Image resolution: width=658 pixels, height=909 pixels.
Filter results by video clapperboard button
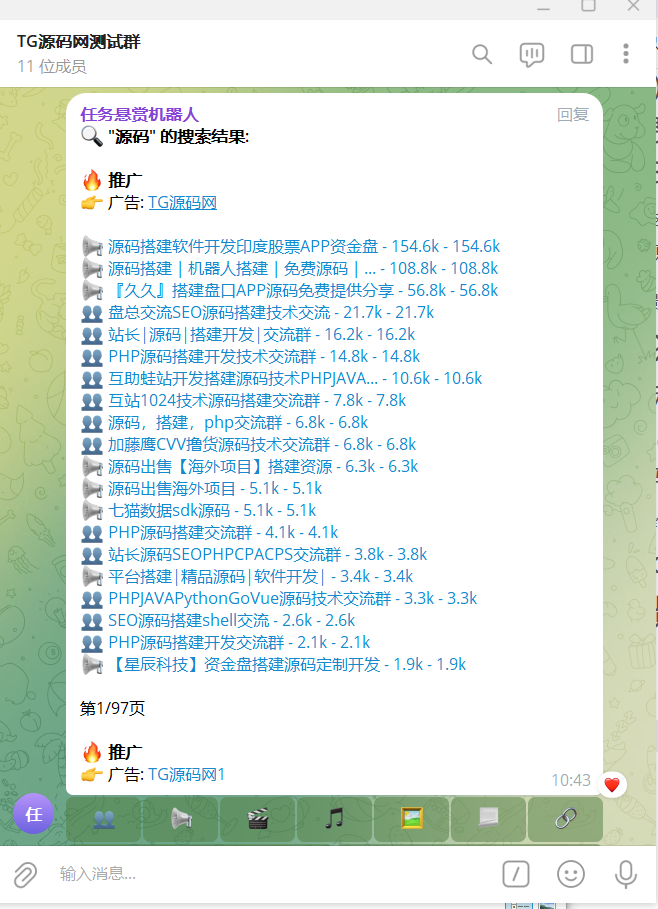coord(258,819)
